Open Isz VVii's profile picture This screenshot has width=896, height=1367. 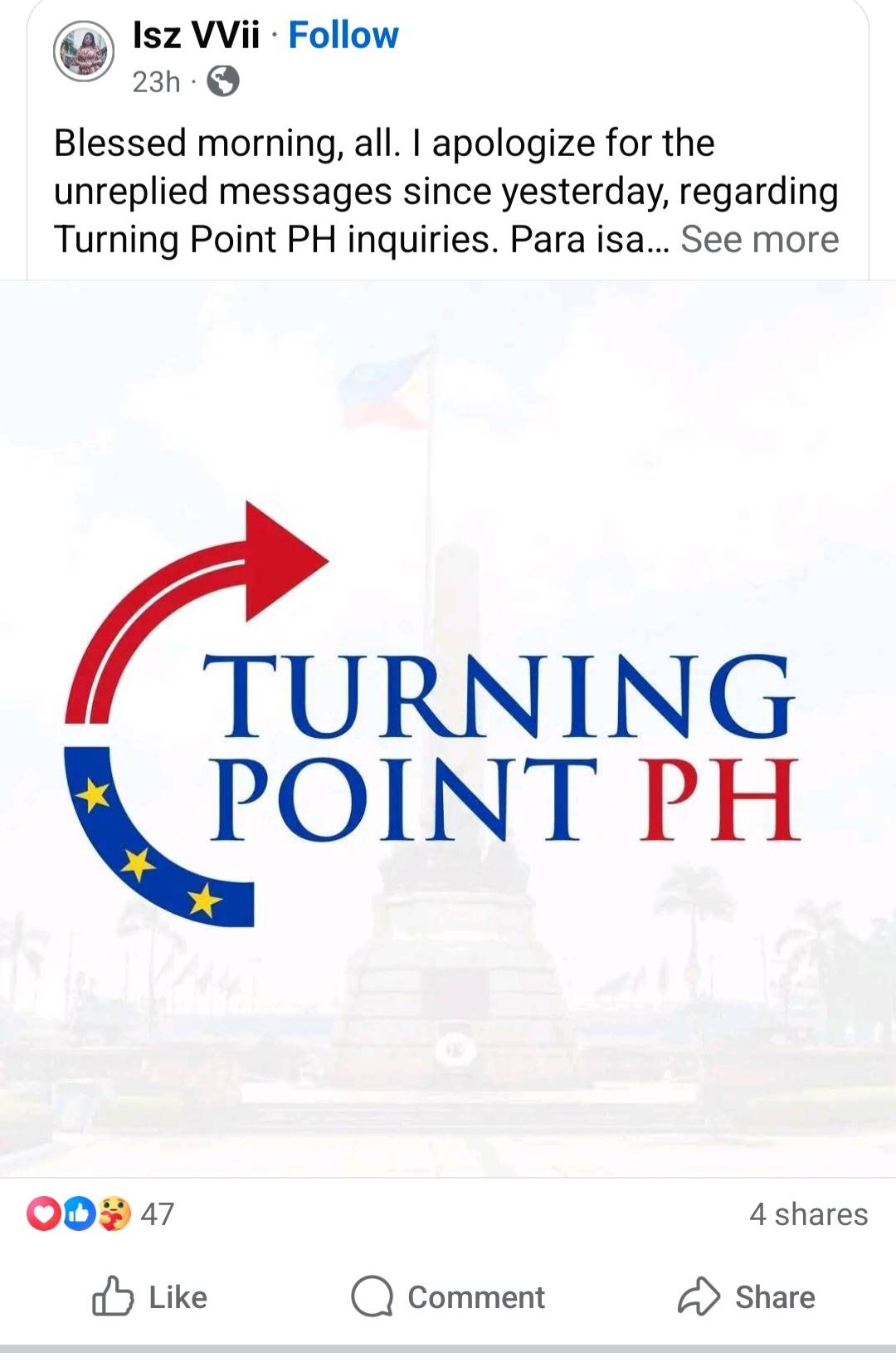coord(83,51)
